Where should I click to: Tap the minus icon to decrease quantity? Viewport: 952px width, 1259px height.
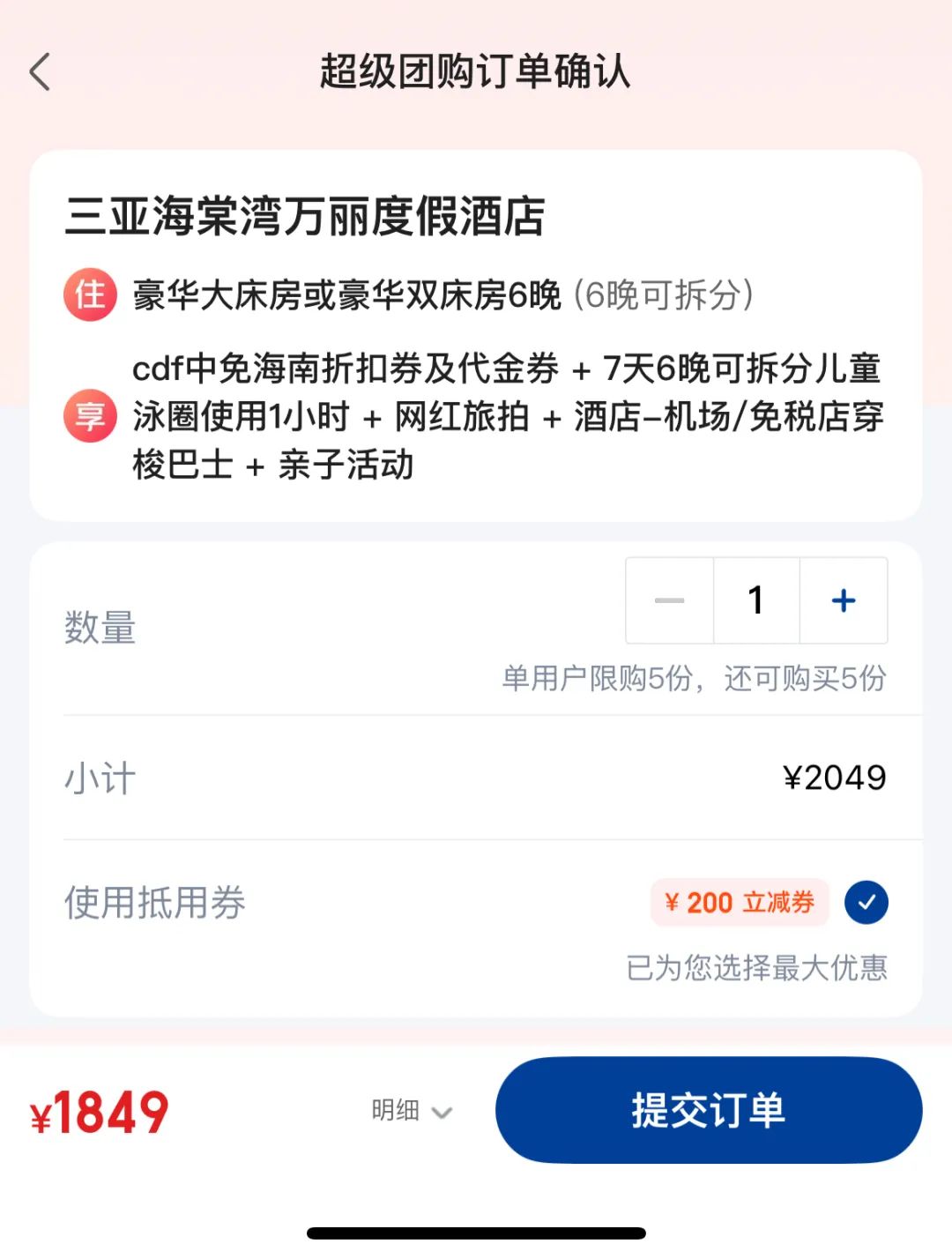coord(668,600)
